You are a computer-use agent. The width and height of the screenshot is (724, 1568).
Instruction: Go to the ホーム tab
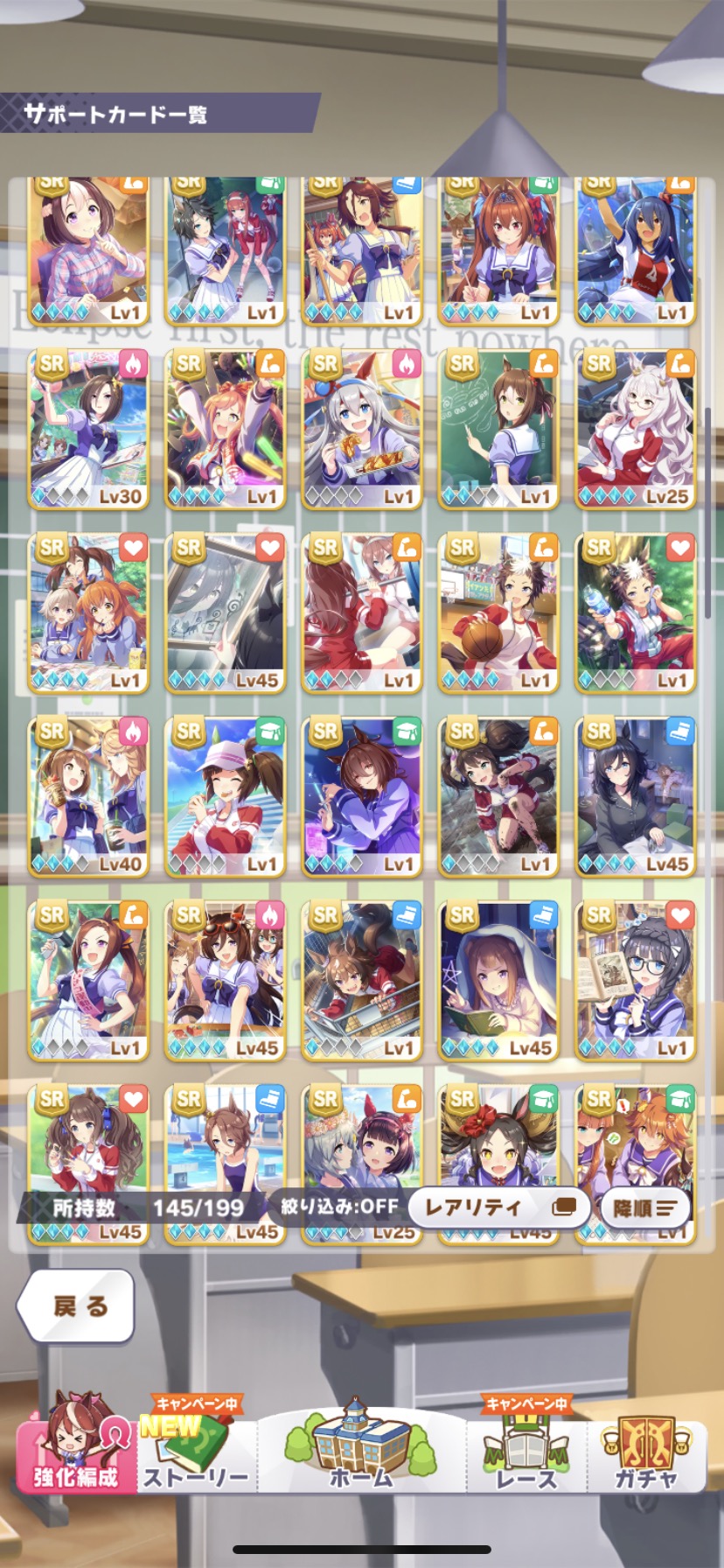pyautogui.click(x=361, y=1445)
